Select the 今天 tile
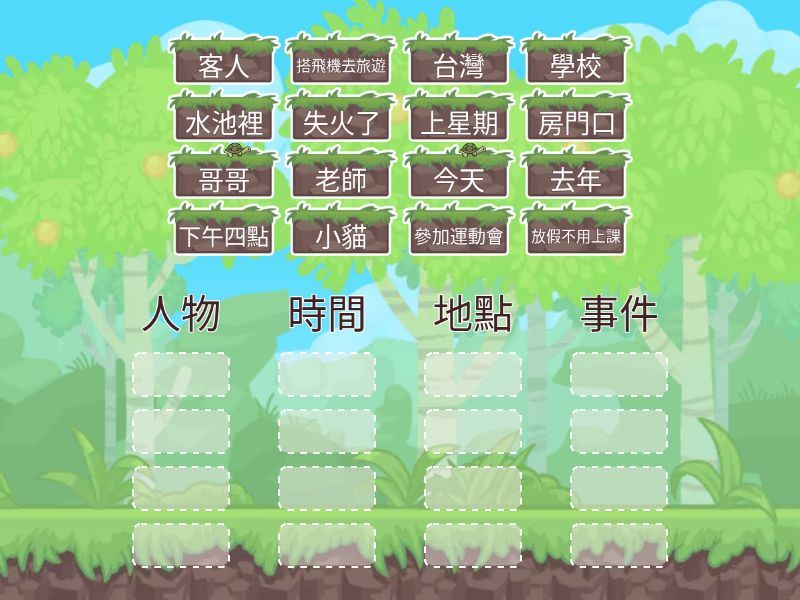 (x=459, y=180)
